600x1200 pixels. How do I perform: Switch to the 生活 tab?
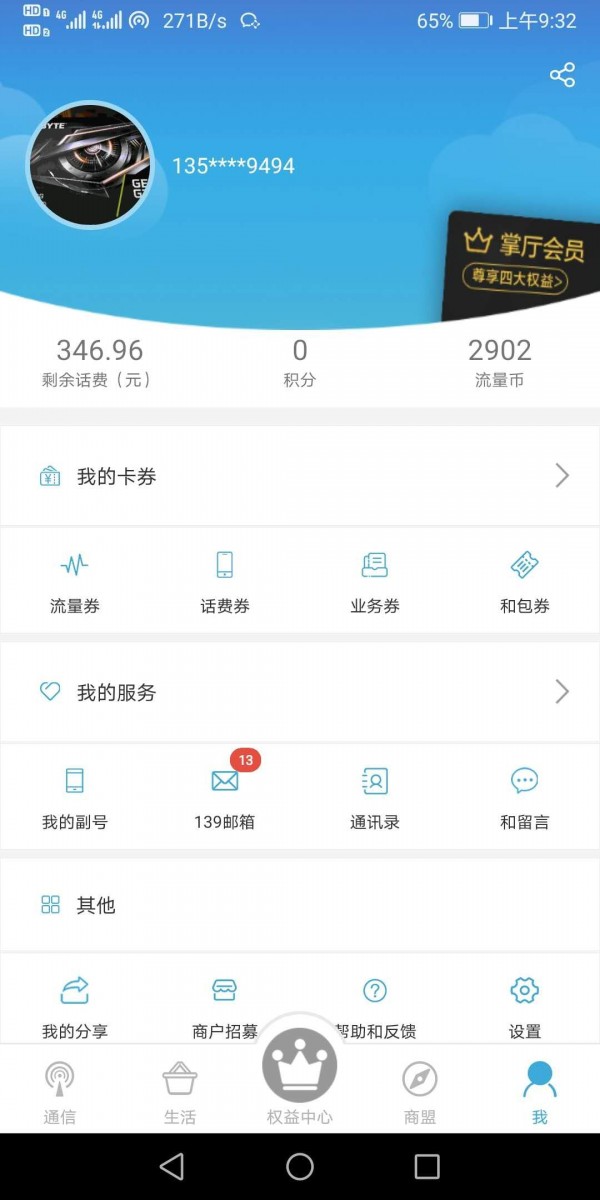click(x=180, y=1092)
